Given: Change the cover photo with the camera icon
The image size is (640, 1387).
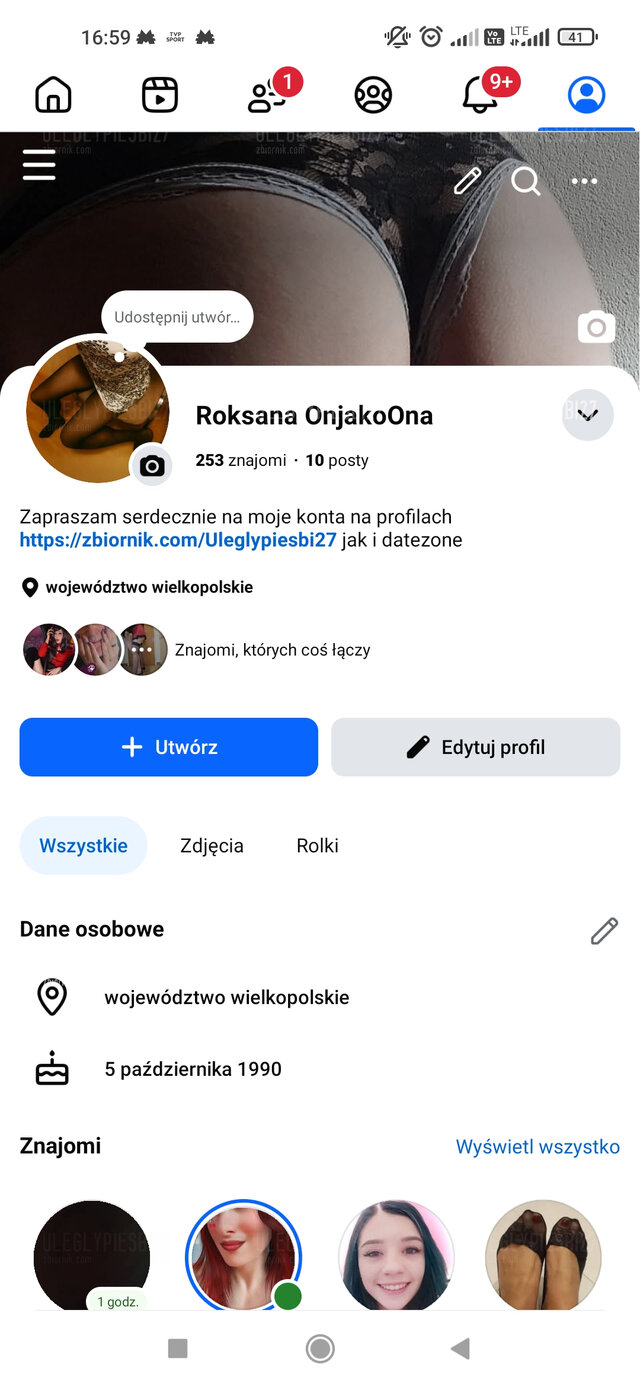Looking at the screenshot, I should click(x=596, y=327).
